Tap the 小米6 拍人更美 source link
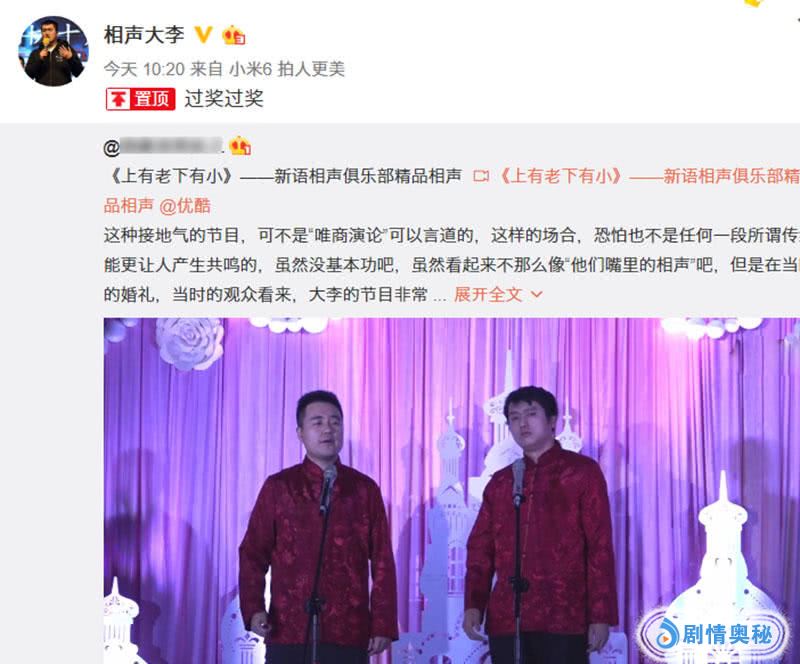800x664 pixels. pyautogui.click(x=287, y=68)
